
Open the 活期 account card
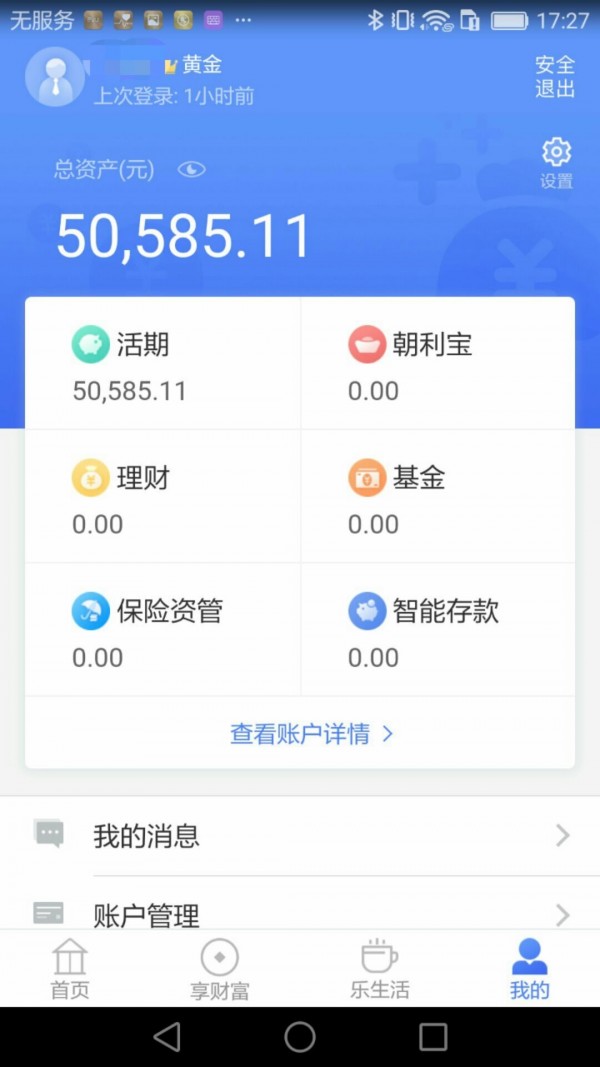click(x=163, y=365)
